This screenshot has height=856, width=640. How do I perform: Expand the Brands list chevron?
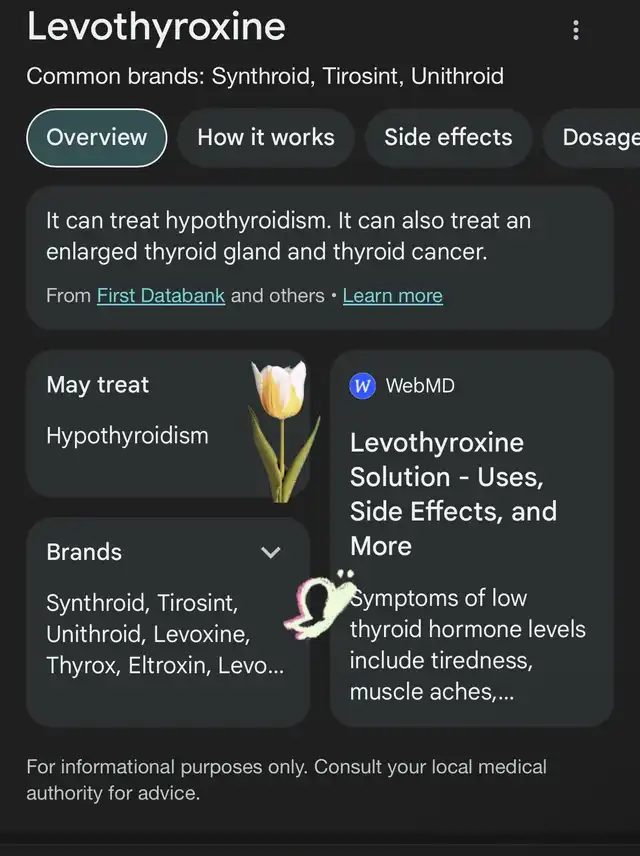270,552
